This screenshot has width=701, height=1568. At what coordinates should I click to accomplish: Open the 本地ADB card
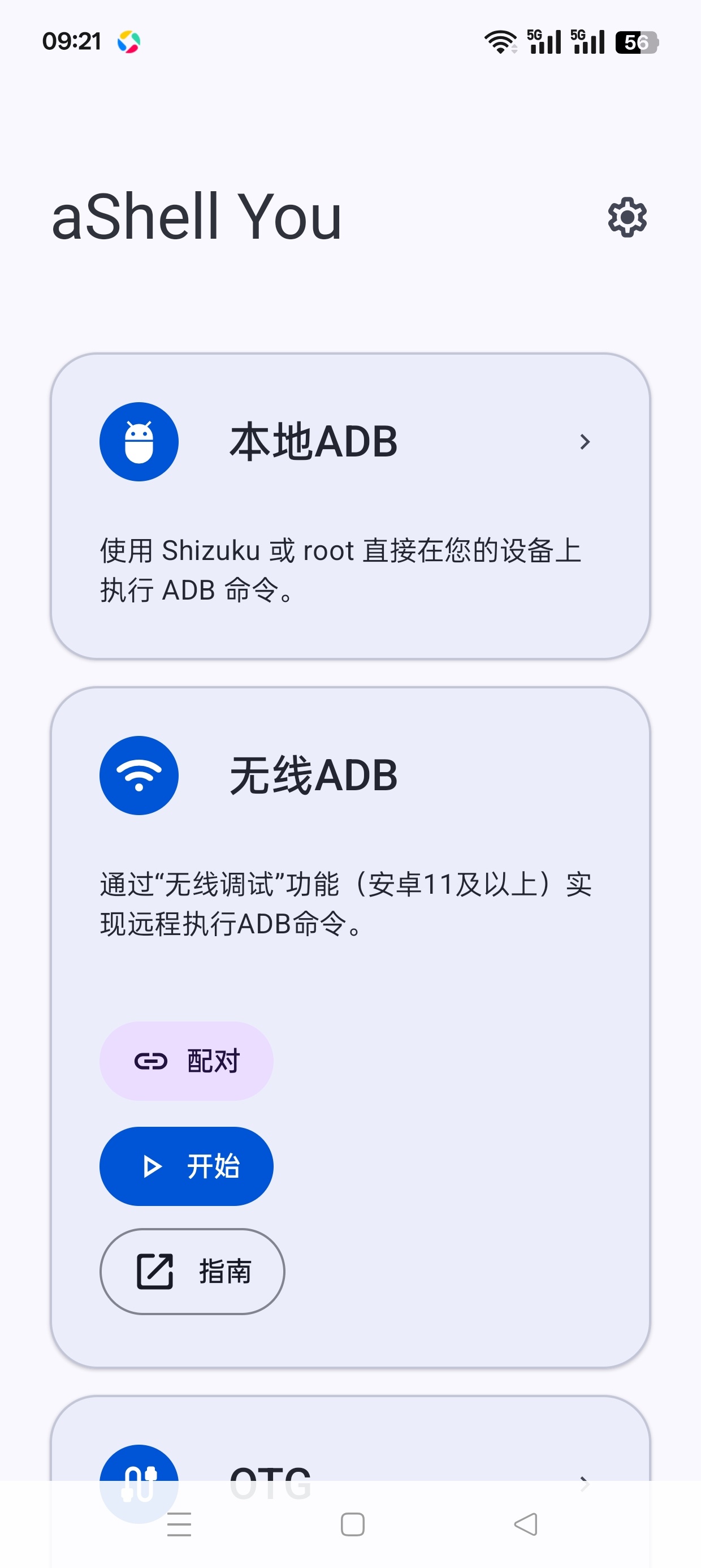click(350, 506)
